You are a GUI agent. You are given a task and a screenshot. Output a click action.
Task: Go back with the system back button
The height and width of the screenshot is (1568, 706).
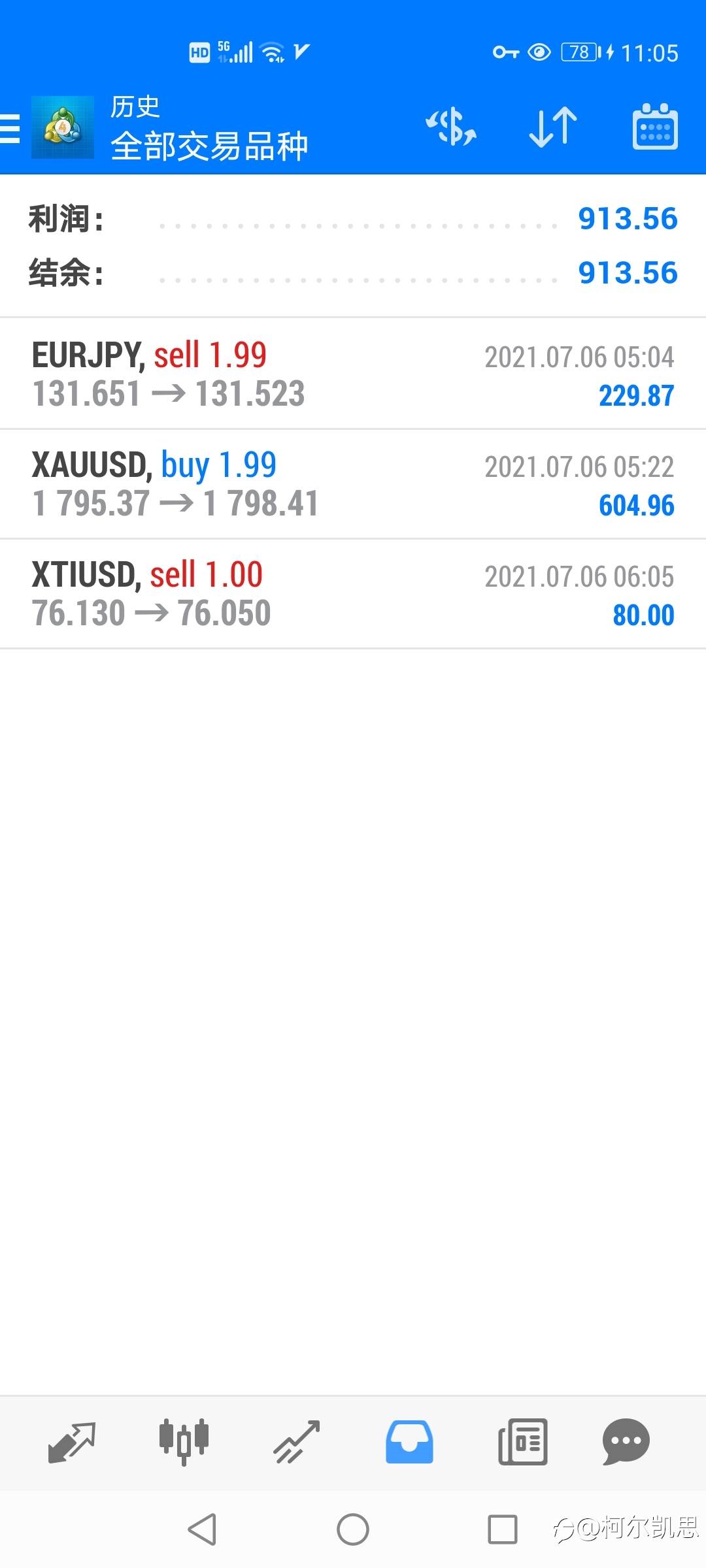tap(202, 1529)
